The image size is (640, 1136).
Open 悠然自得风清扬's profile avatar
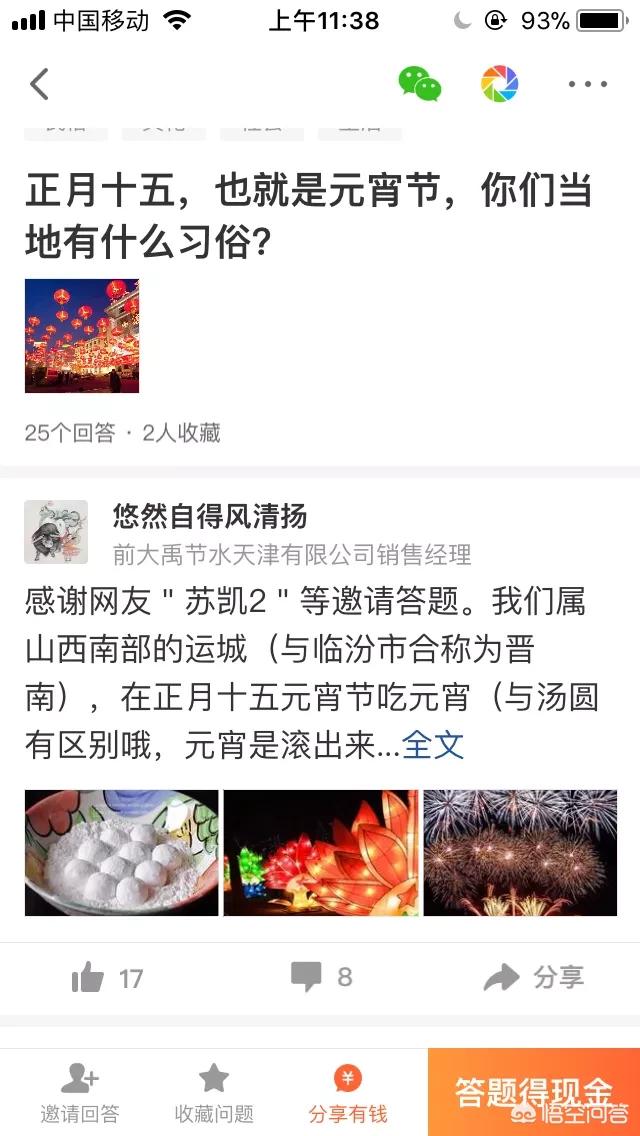tap(56, 532)
